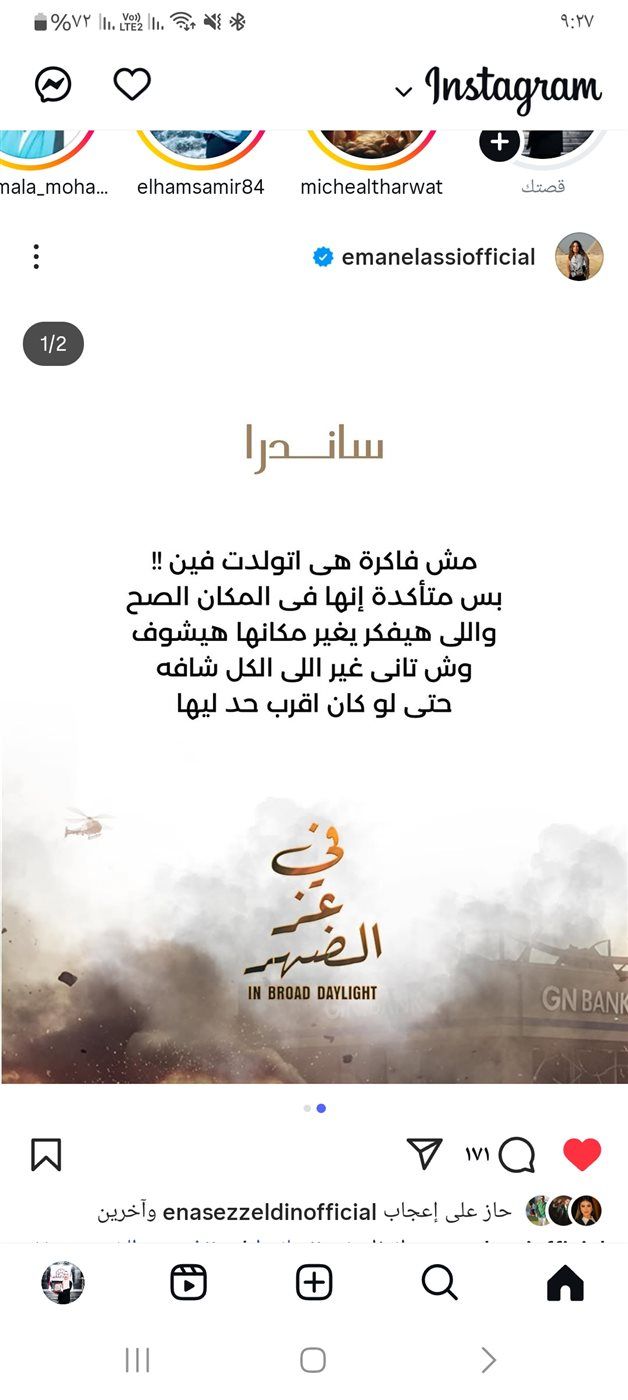
Task: Switch to the Reels tab
Action: pyautogui.click(x=188, y=1282)
